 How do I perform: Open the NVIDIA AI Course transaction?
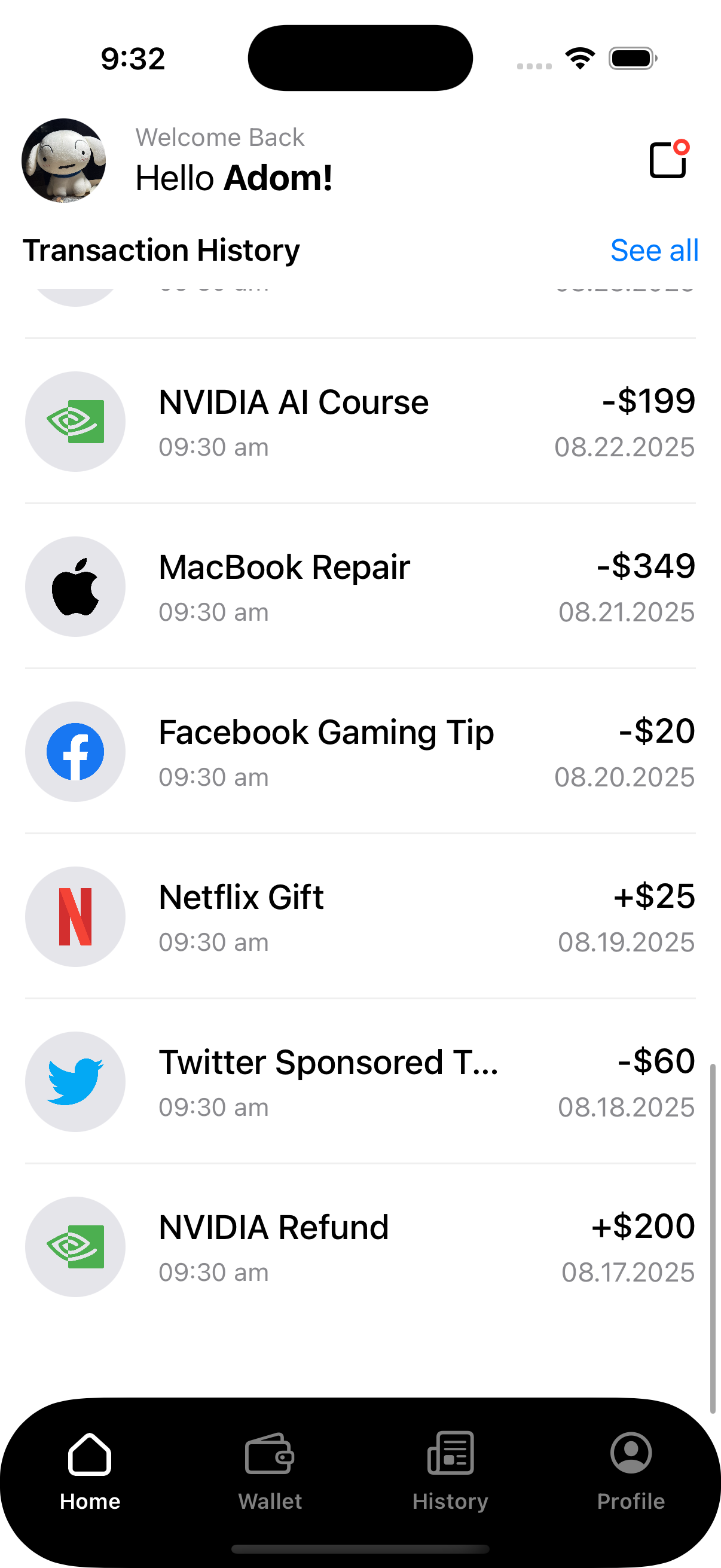point(360,421)
